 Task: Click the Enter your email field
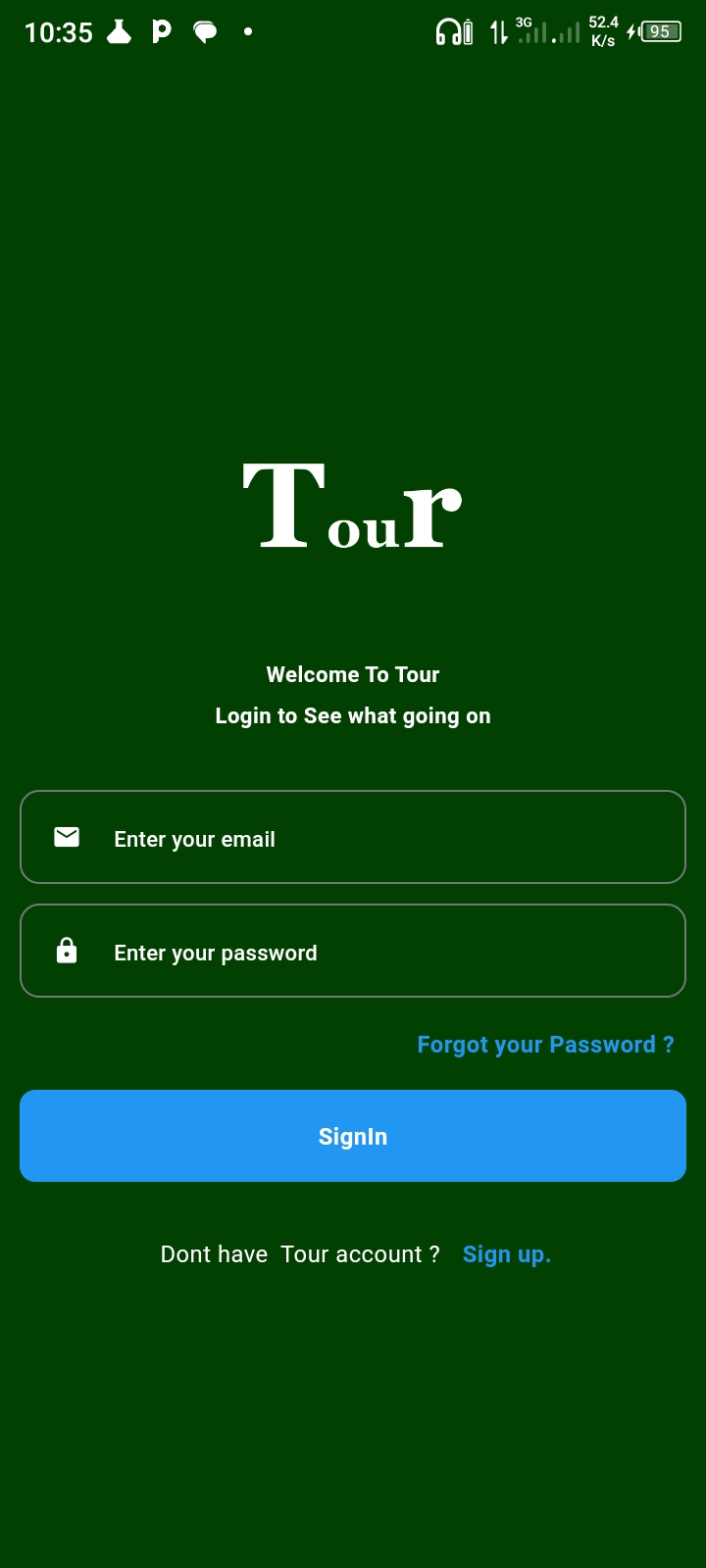(353, 838)
